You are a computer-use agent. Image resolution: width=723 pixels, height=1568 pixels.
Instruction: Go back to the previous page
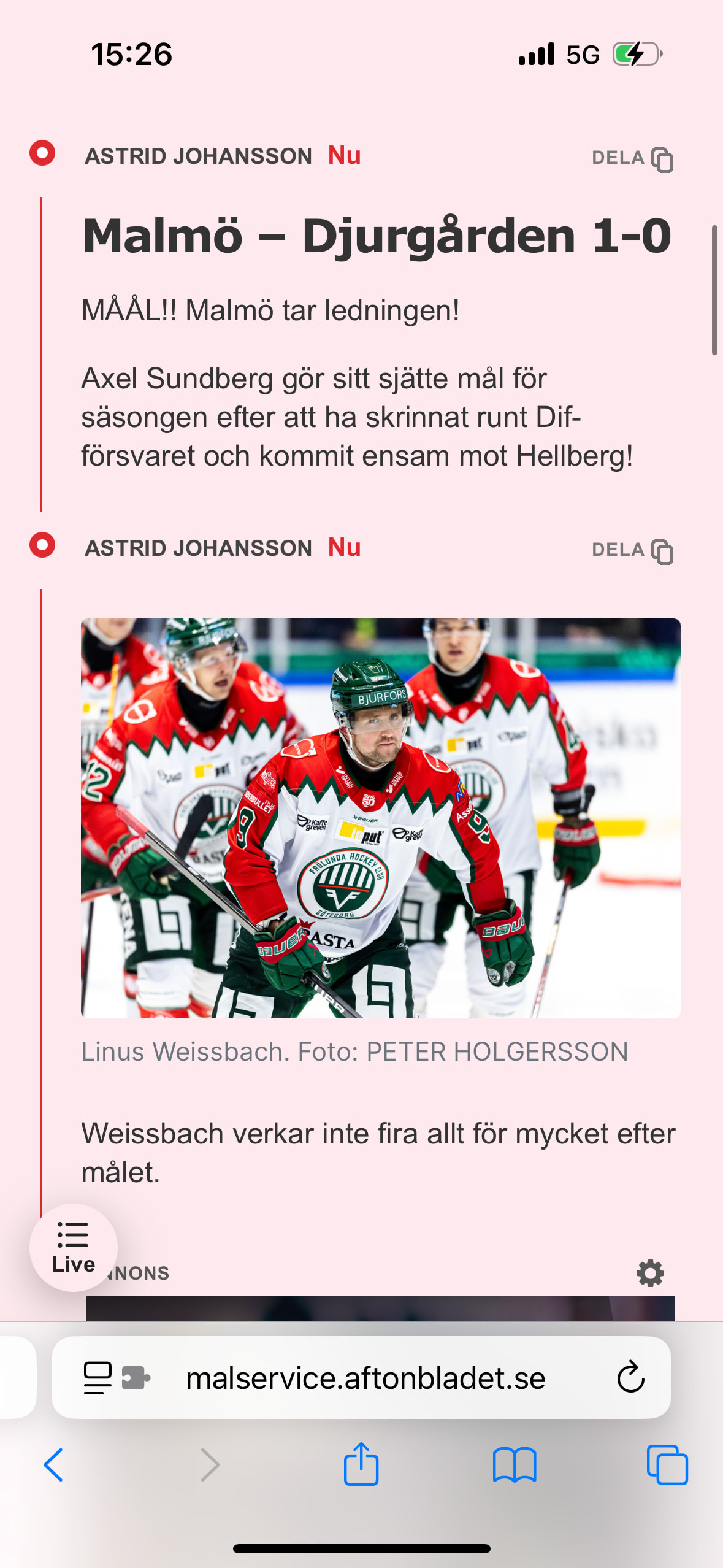(x=54, y=1465)
